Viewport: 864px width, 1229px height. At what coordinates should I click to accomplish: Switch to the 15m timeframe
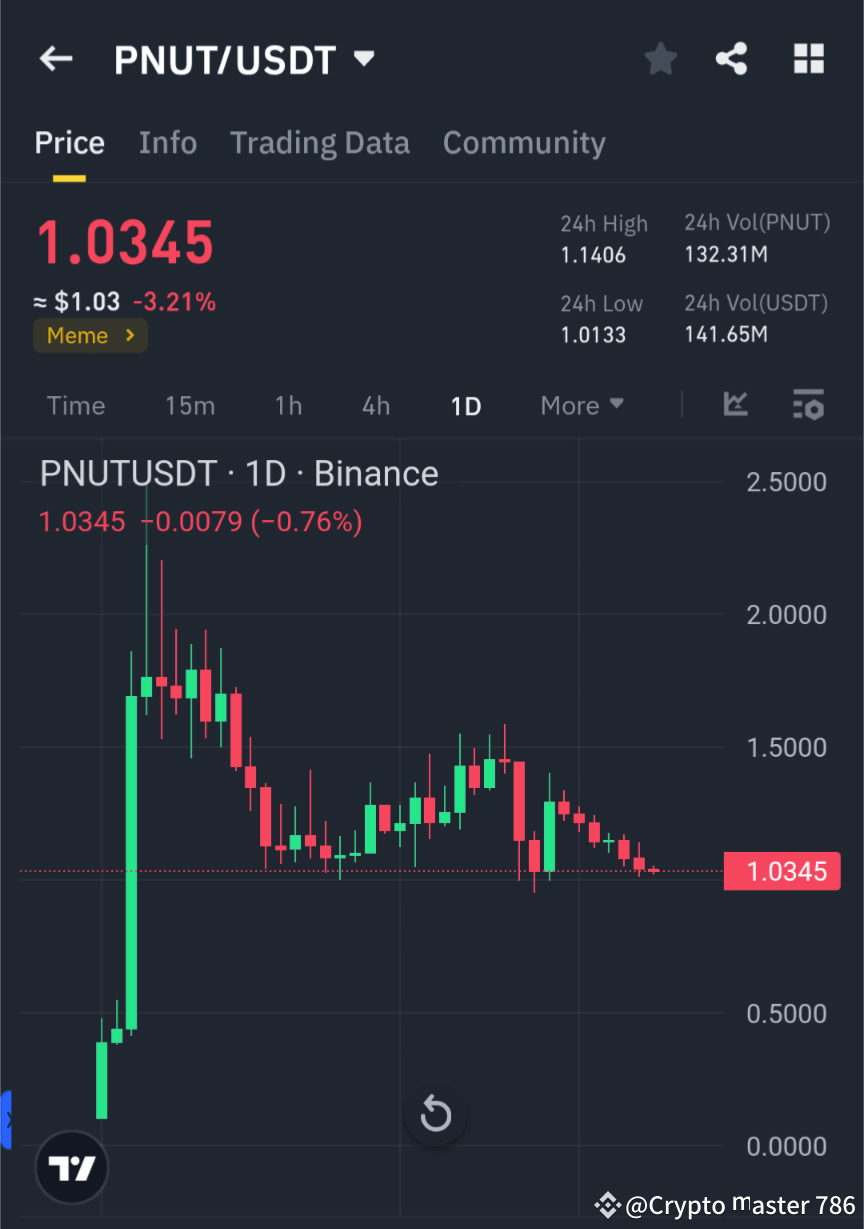[190, 405]
